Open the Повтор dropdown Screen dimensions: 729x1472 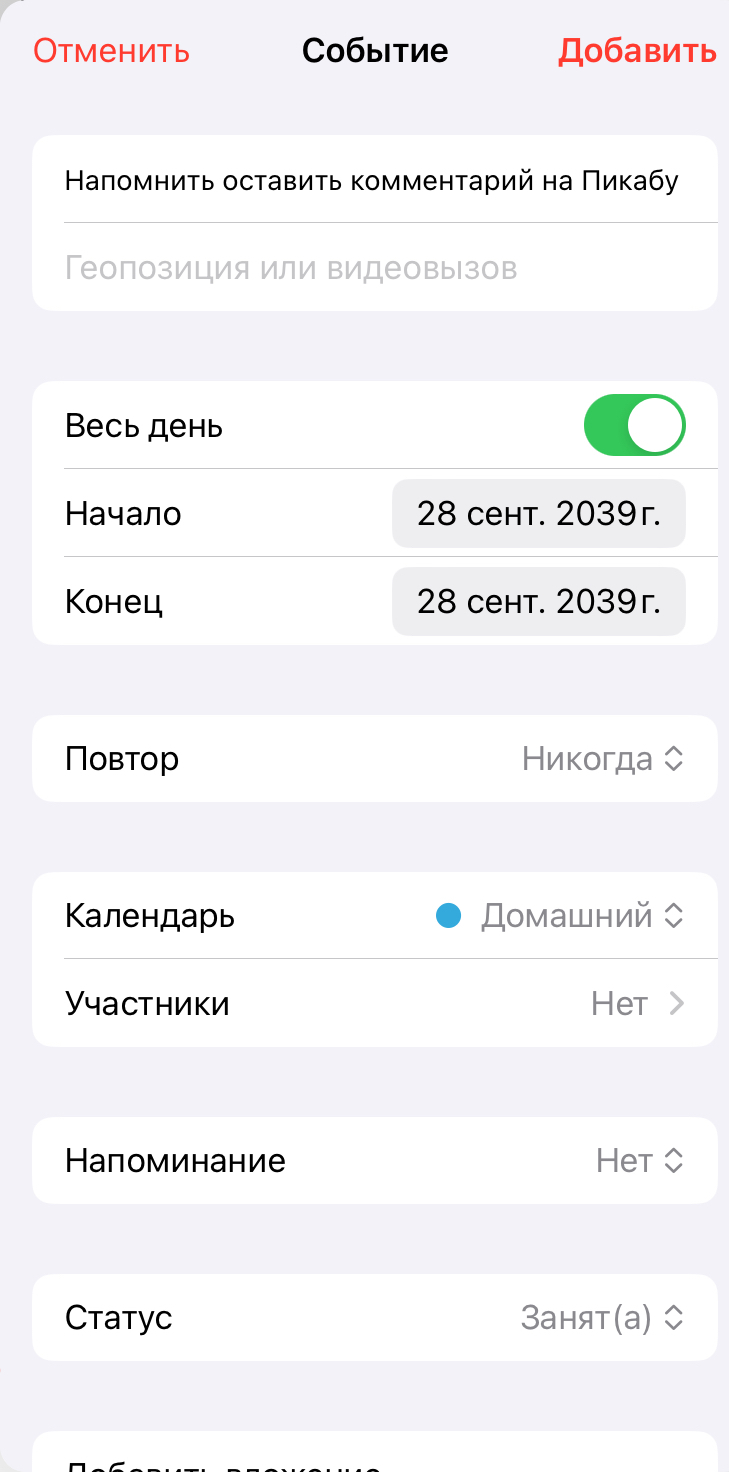(x=602, y=759)
